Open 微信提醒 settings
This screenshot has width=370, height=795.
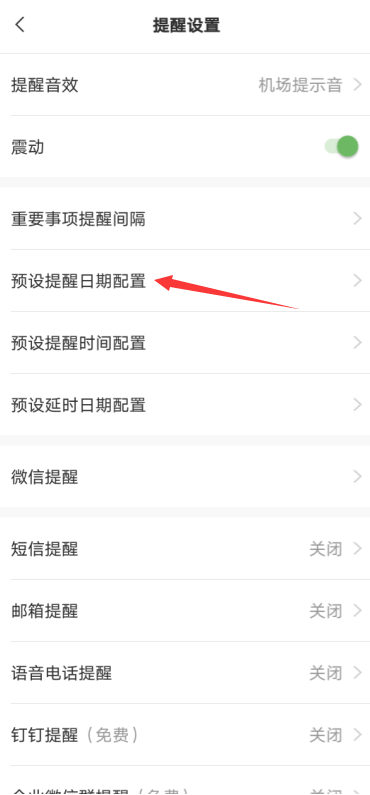tap(185, 477)
